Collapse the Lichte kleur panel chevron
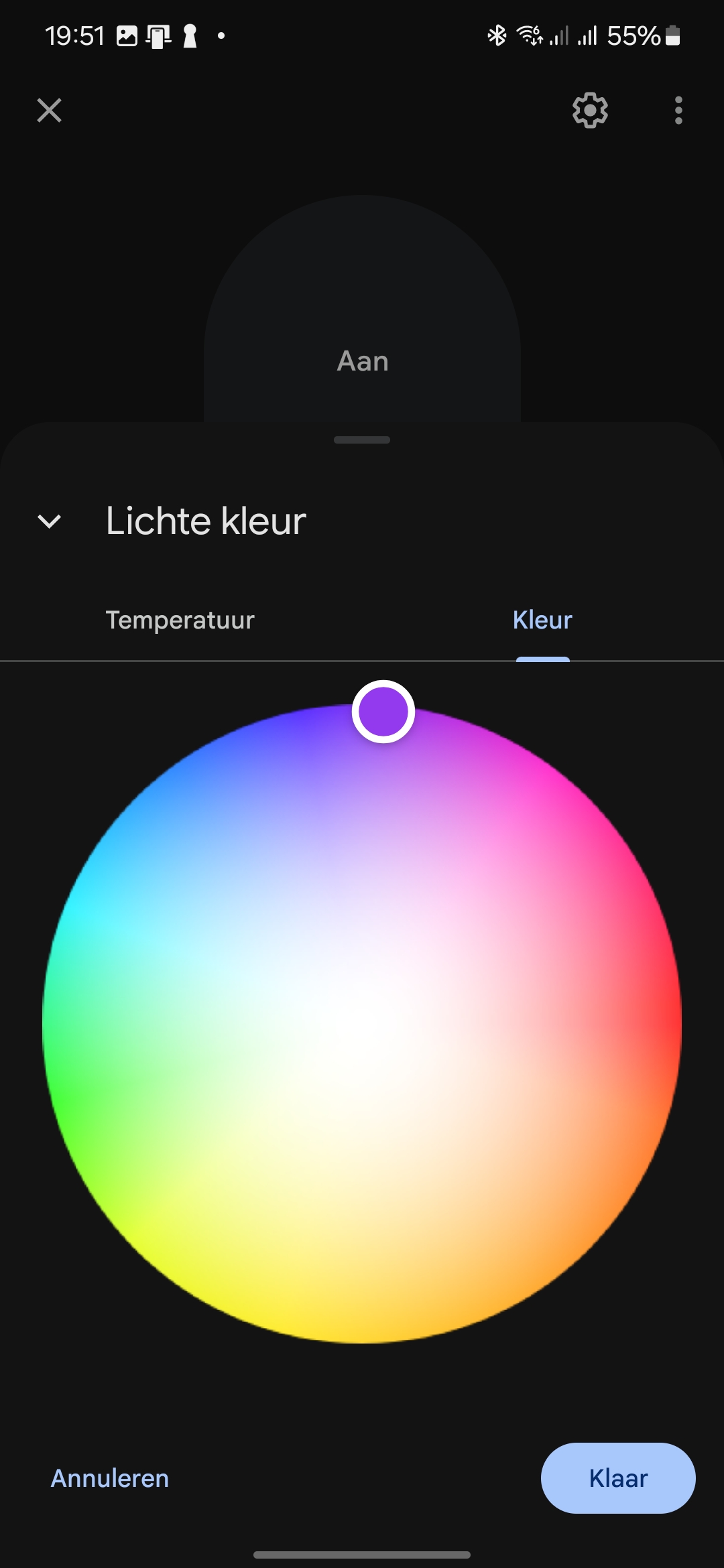The image size is (724, 1568). pos(50,521)
